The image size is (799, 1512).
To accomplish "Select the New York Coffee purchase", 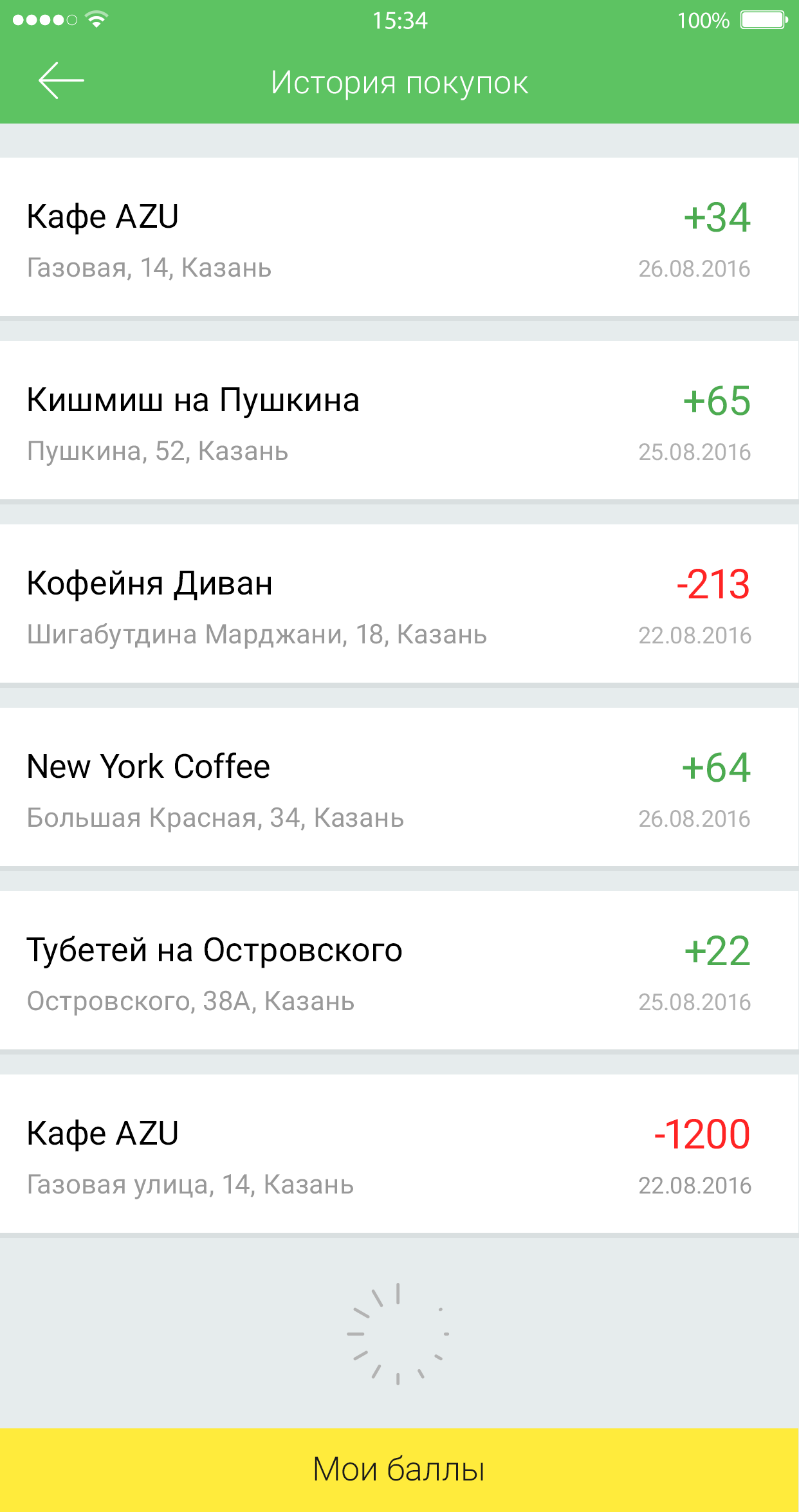I will [399, 787].
